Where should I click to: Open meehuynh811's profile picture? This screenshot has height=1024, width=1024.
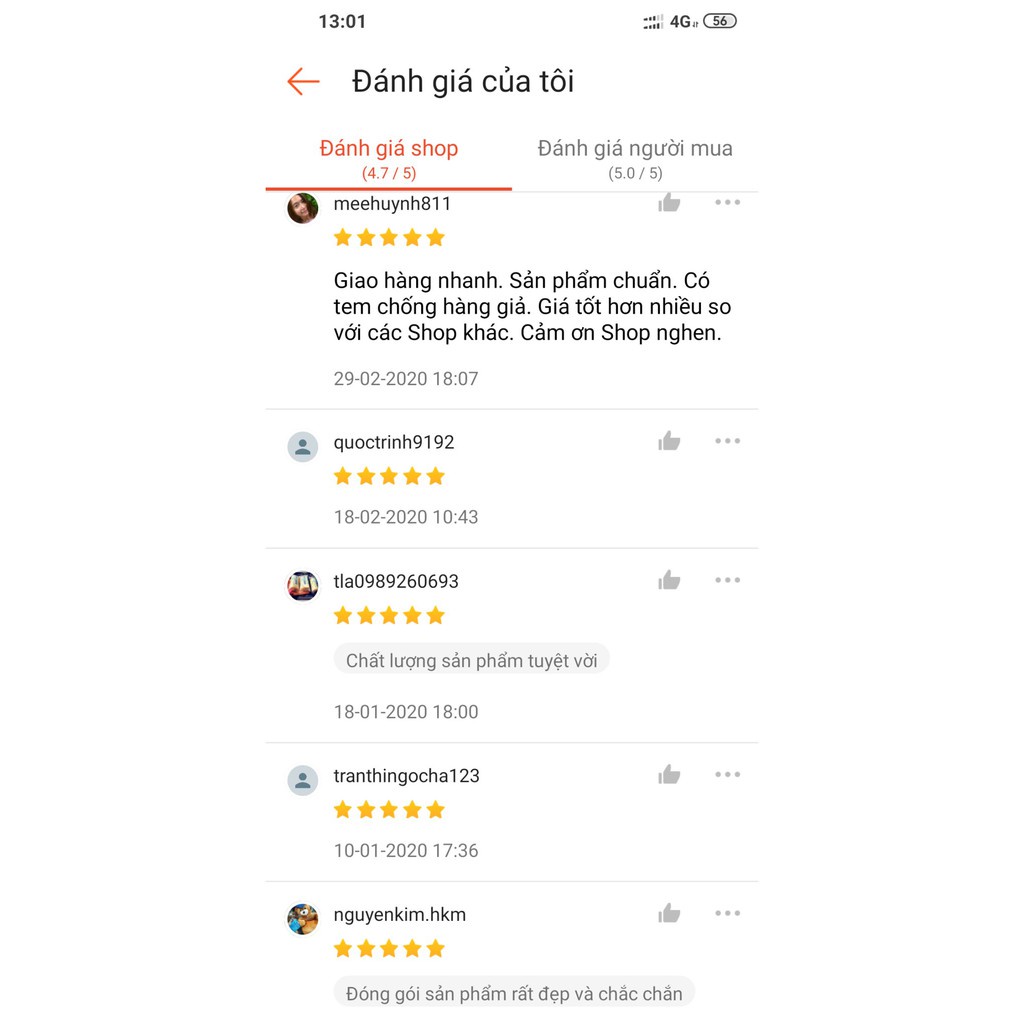click(x=303, y=208)
